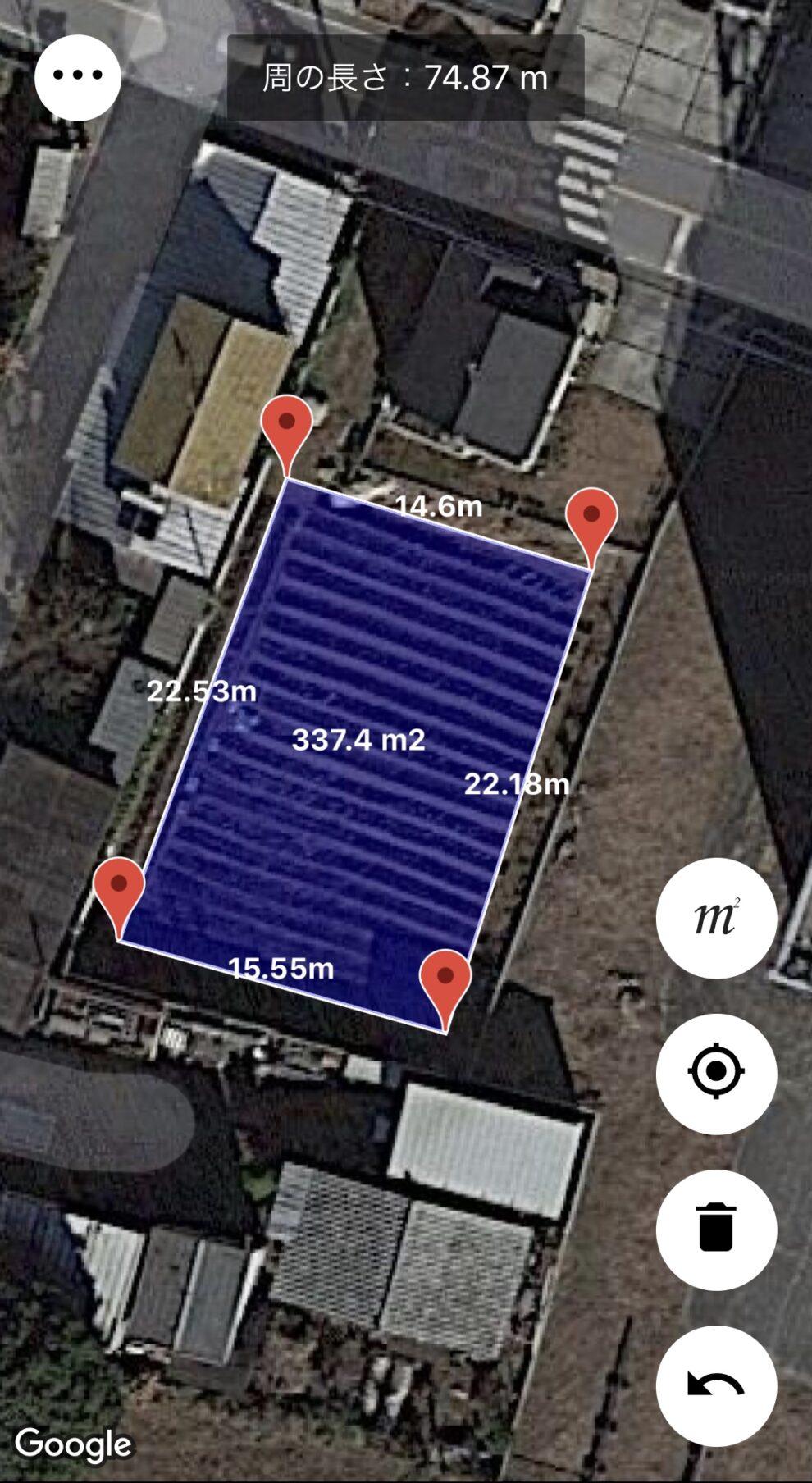Select the pin between 14.6m and 22.18m
Viewport: 812px width, 1483px height.
pyautogui.click(x=591, y=519)
